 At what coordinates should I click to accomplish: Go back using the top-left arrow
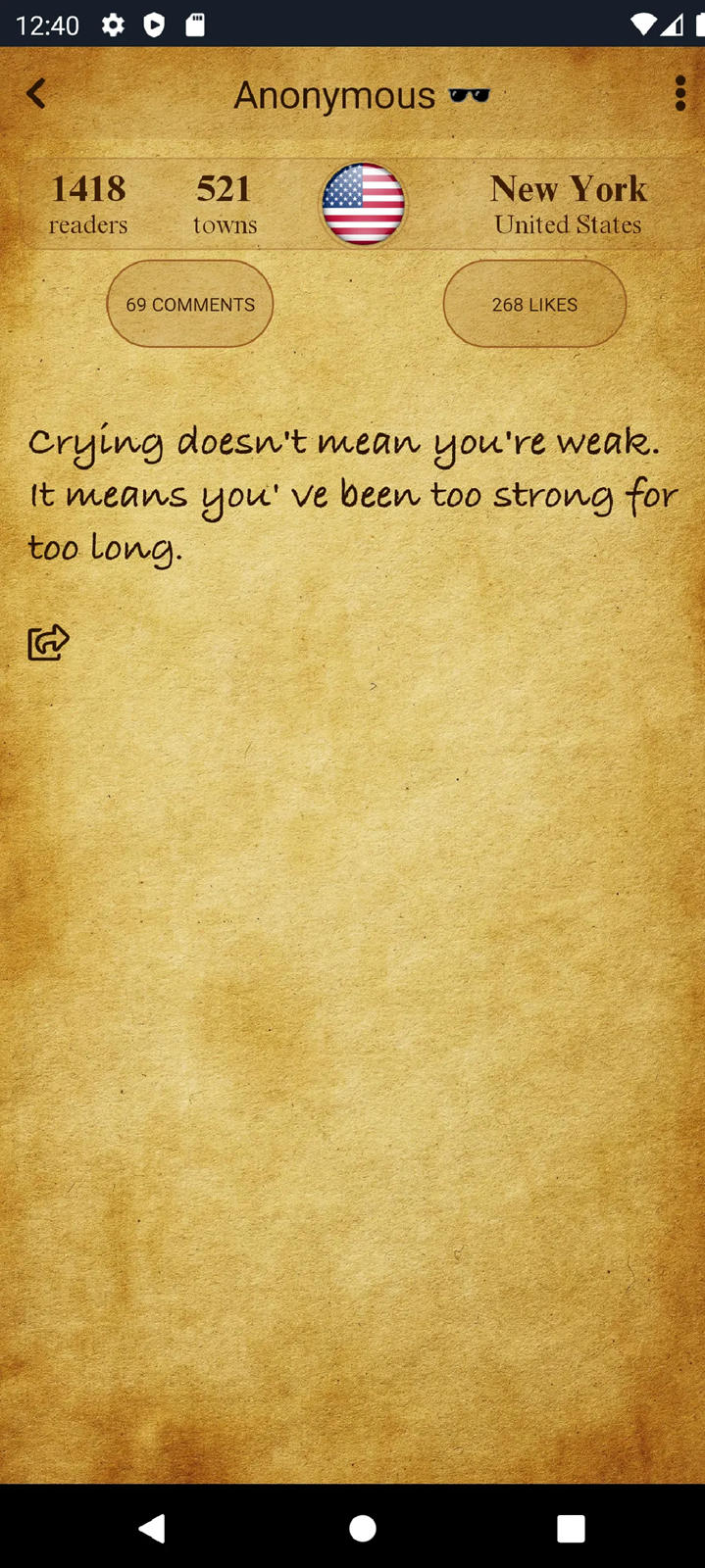(x=36, y=94)
